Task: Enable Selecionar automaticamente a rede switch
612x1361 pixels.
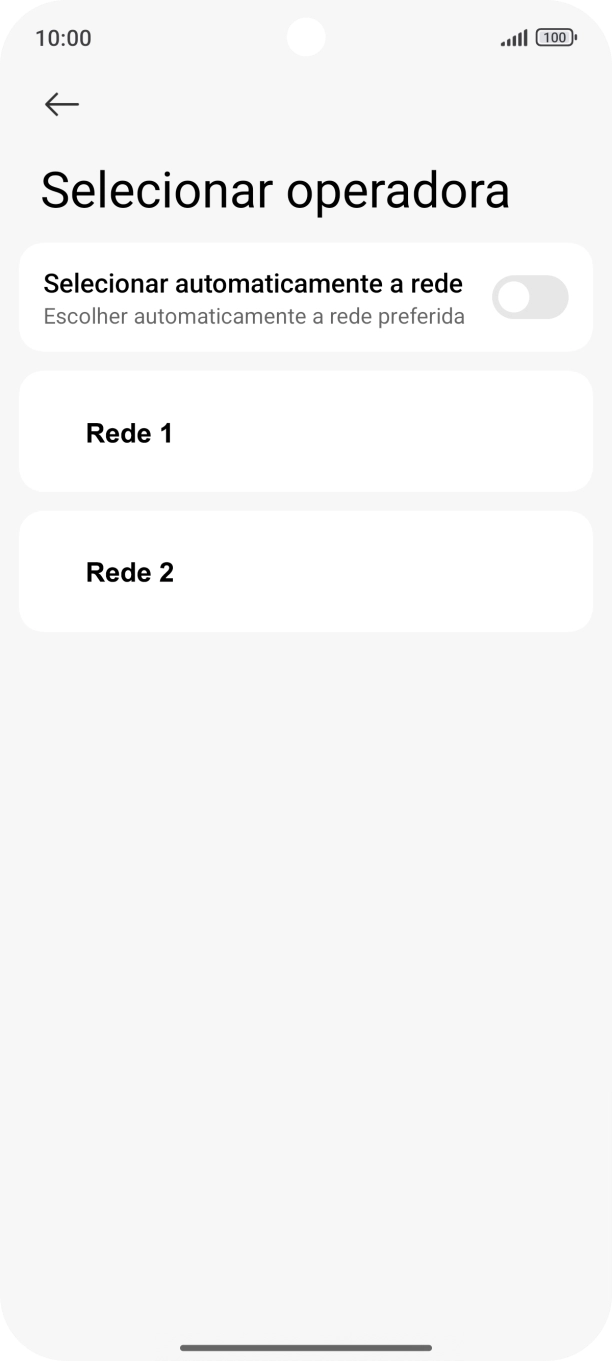Action: click(529, 298)
